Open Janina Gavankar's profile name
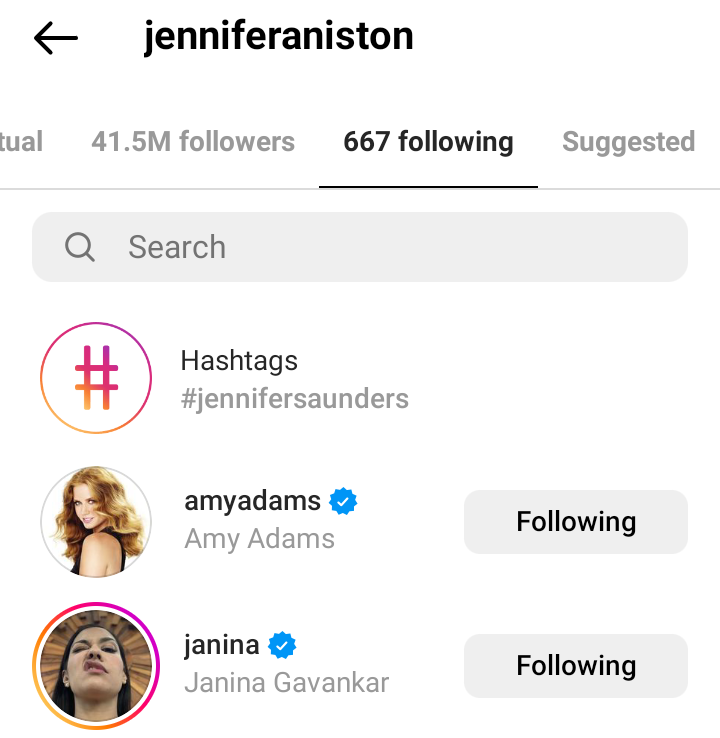Image resolution: width=720 pixels, height=738 pixels. click(286, 682)
